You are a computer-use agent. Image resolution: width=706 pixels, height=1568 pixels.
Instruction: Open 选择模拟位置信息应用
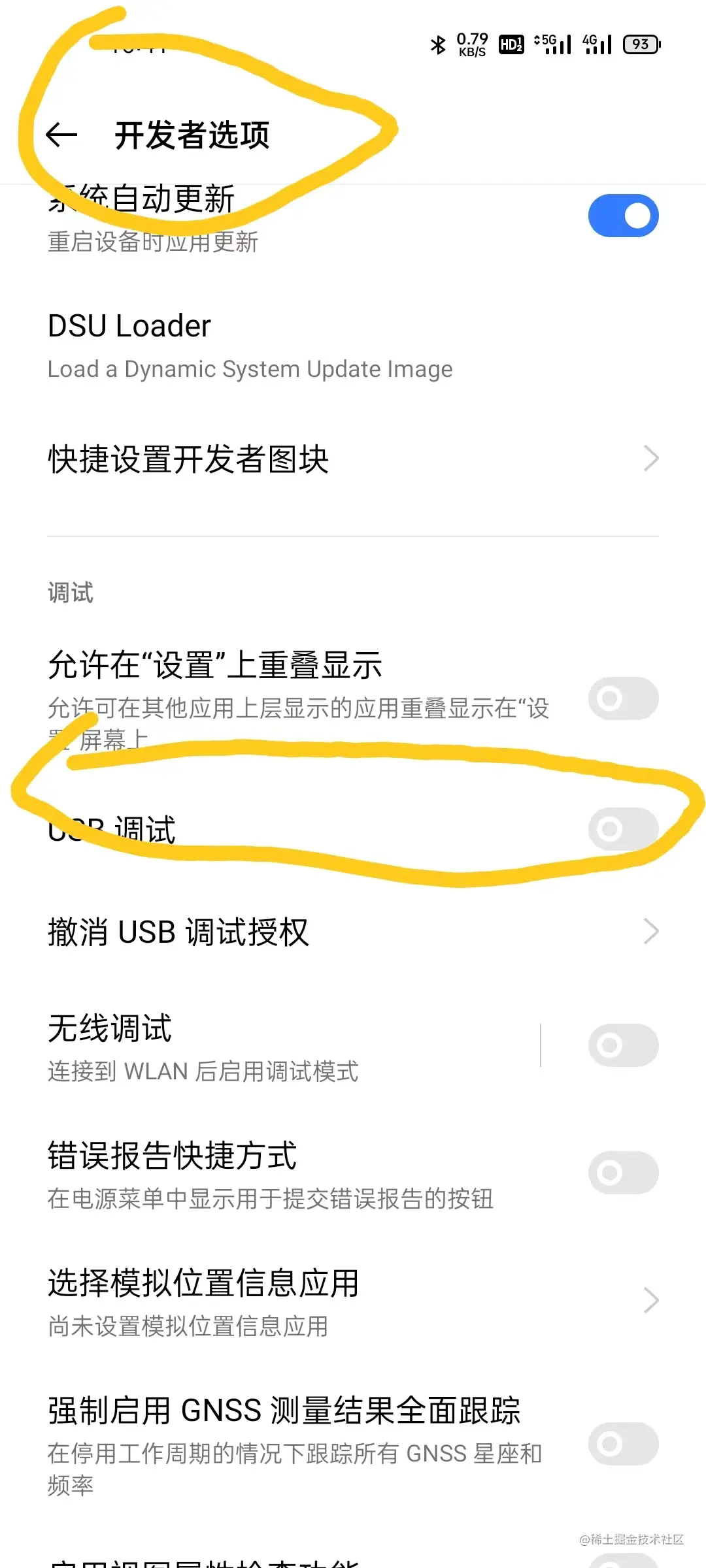point(353,1301)
